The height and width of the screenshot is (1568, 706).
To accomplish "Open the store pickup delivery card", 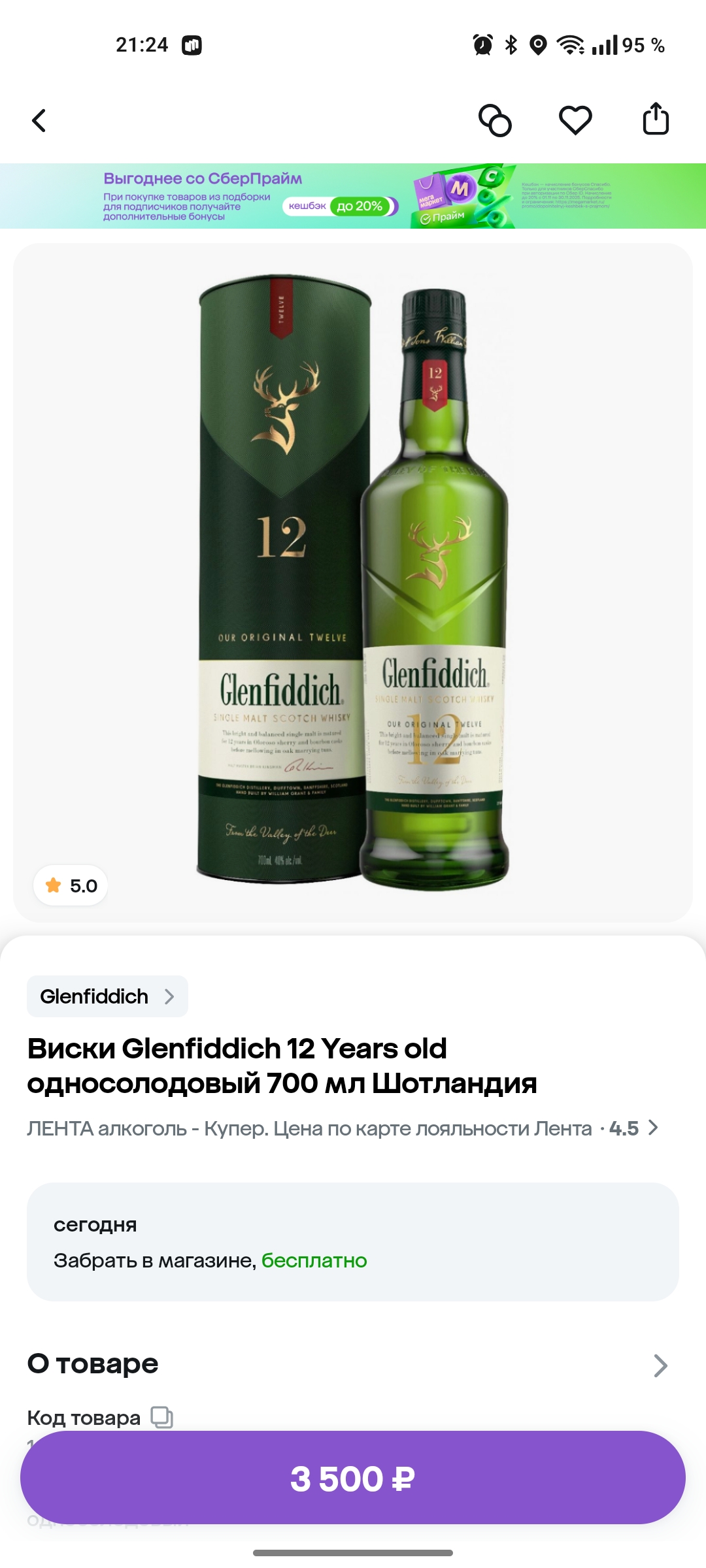I will pyautogui.click(x=353, y=1242).
